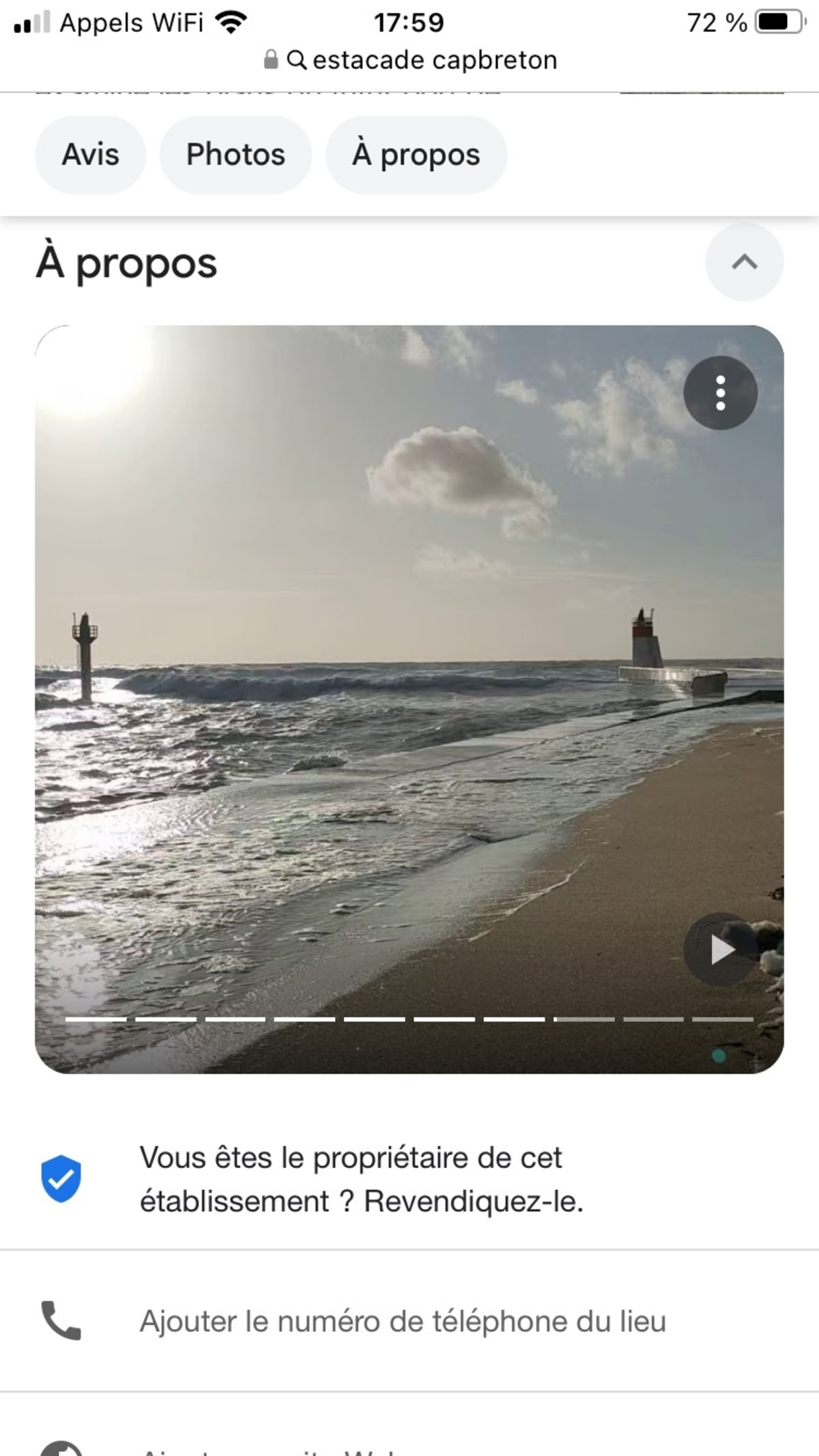Image resolution: width=819 pixels, height=1456 pixels.
Task: Add the place's phone number
Action: (x=402, y=1321)
